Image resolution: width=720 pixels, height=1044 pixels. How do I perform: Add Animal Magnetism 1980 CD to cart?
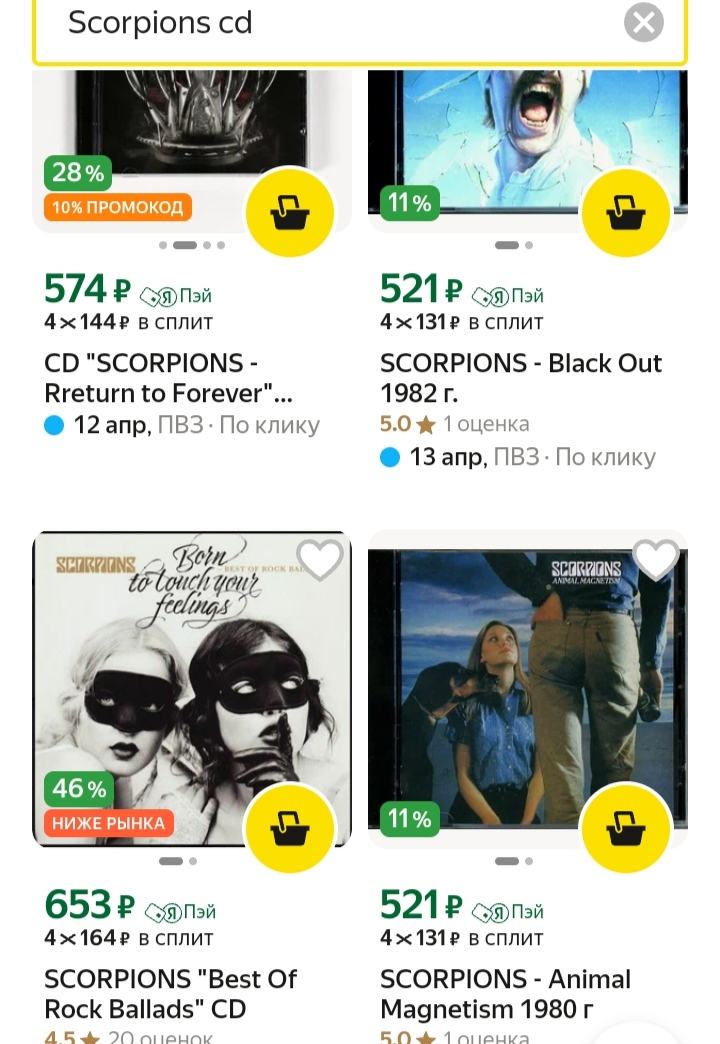pos(626,828)
